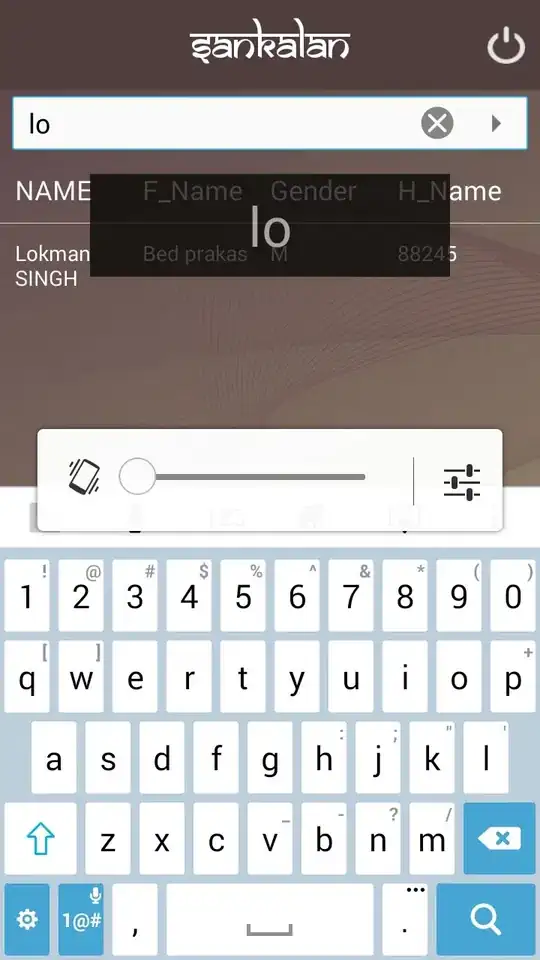Open volume settings via the sliders icon
The width and height of the screenshot is (540, 960).
point(462,481)
